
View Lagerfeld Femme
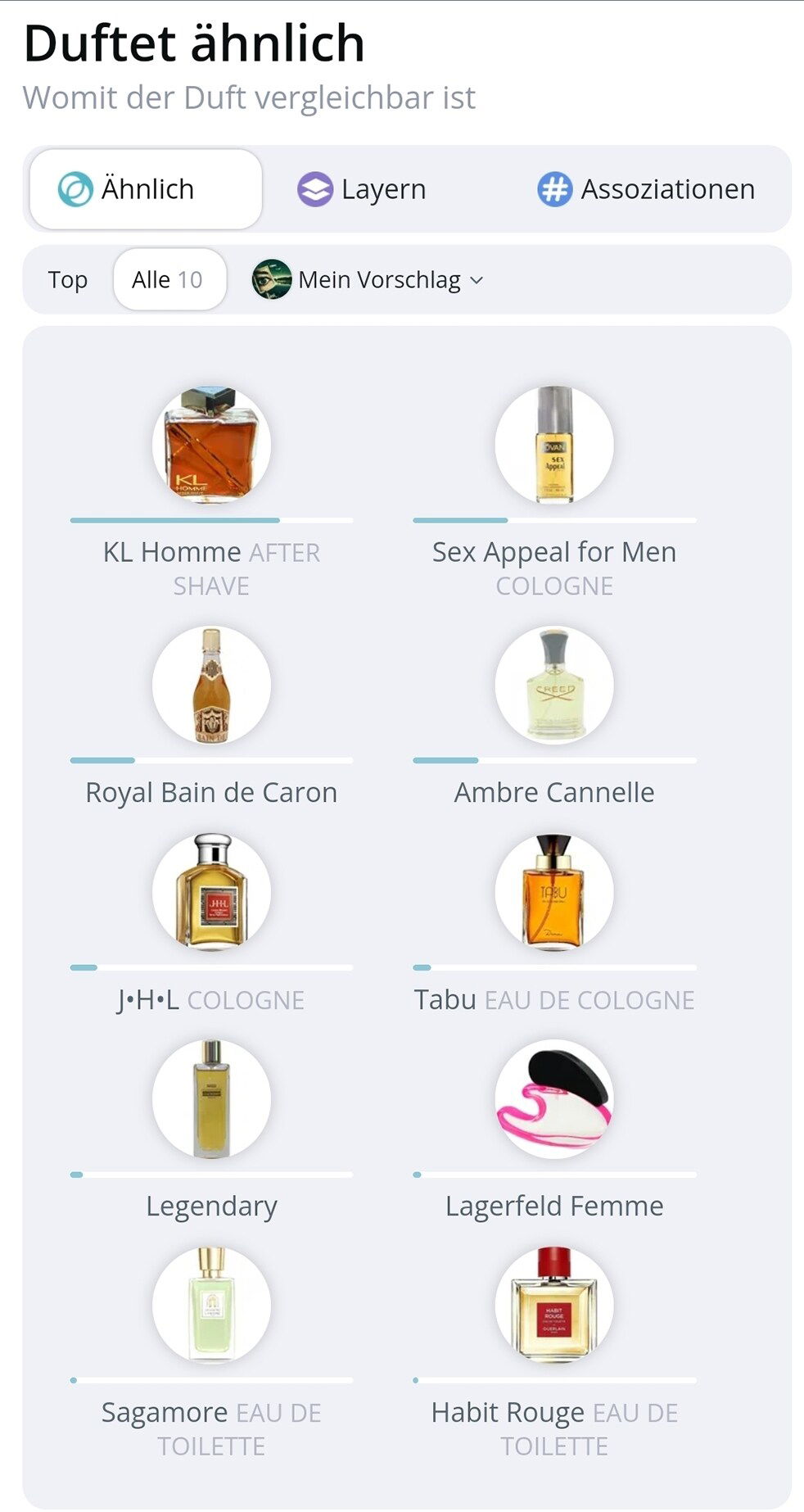coord(554,1099)
